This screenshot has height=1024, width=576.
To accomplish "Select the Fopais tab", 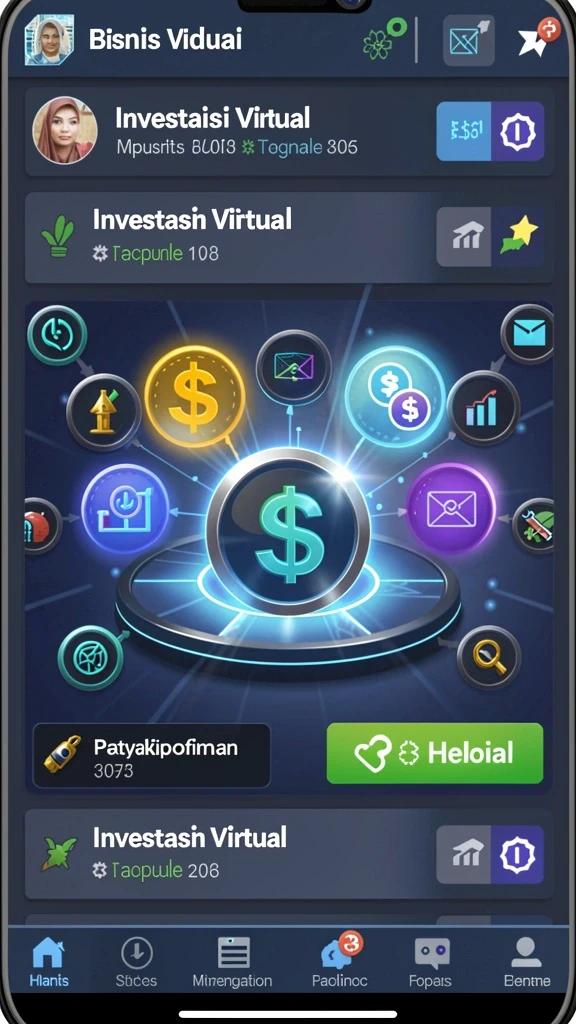I will (x=432, y=961).
